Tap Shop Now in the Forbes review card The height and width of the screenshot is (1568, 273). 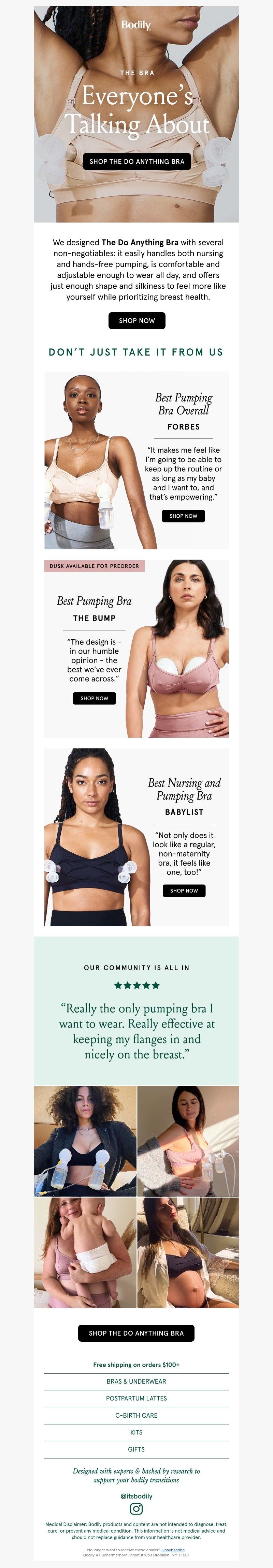coord(183,516)
